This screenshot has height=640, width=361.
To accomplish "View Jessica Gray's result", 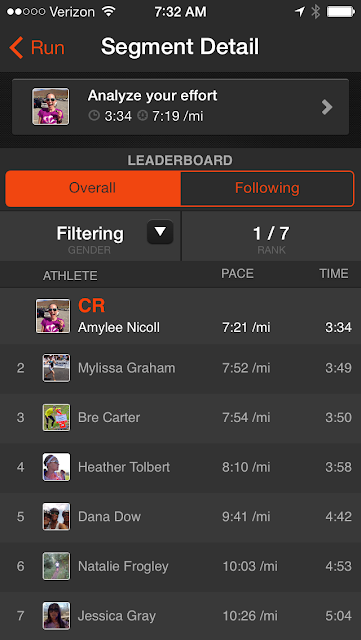I will [x=180, y=616].
